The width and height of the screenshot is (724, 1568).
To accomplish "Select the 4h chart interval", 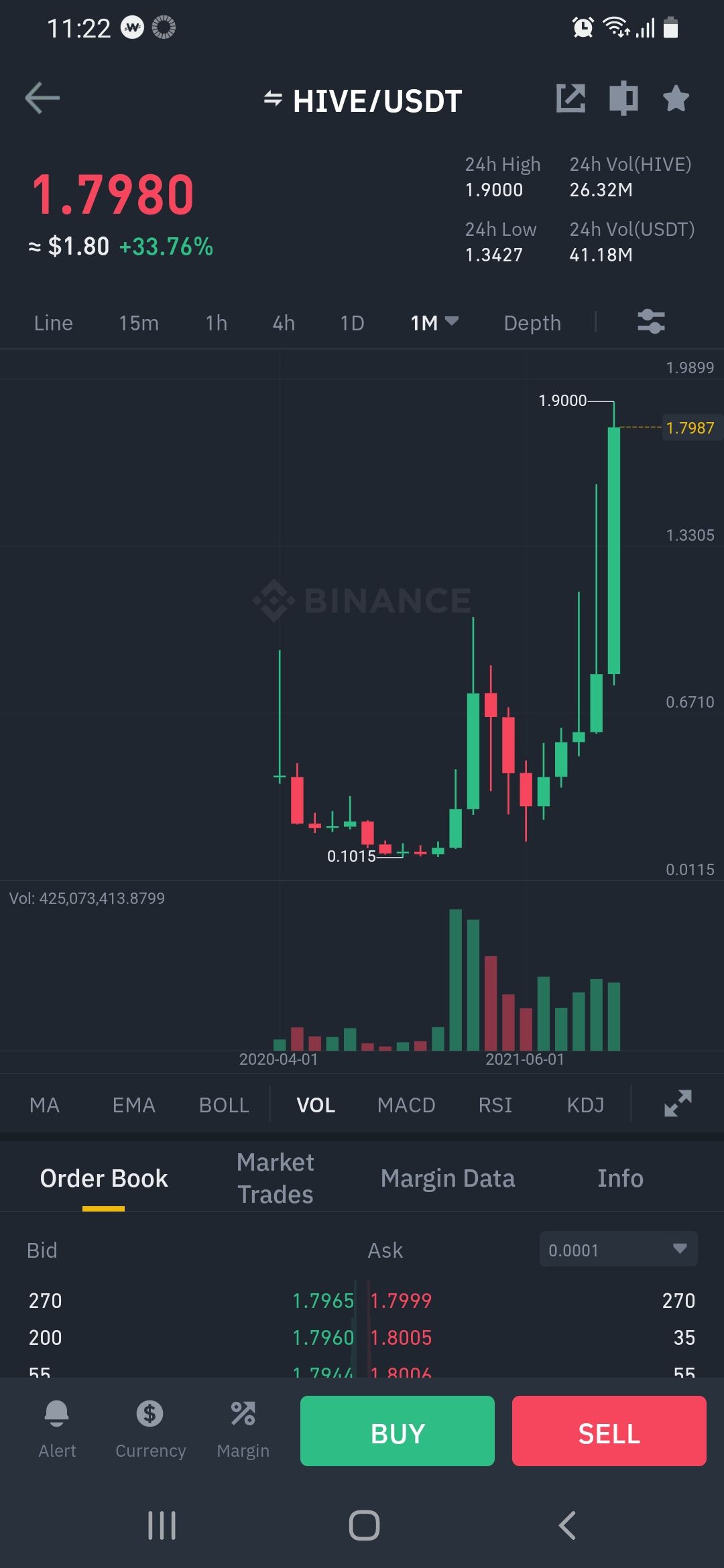I will [284, 323].
